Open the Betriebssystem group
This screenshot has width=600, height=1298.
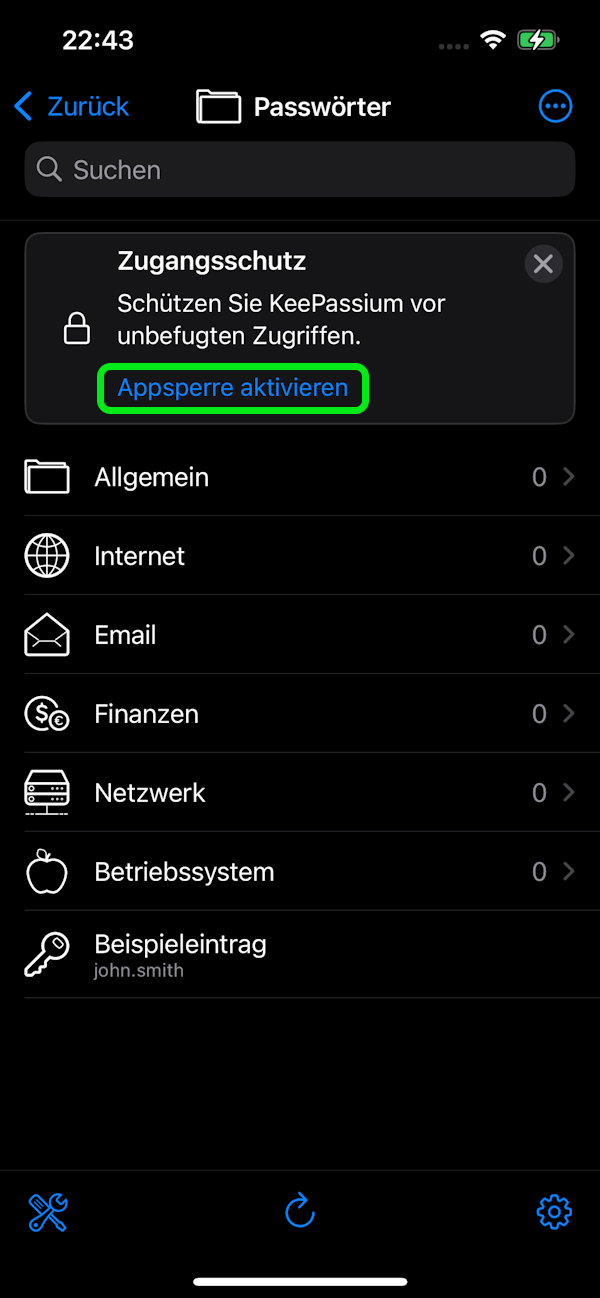pyautogui.click(x=300, y=872)
